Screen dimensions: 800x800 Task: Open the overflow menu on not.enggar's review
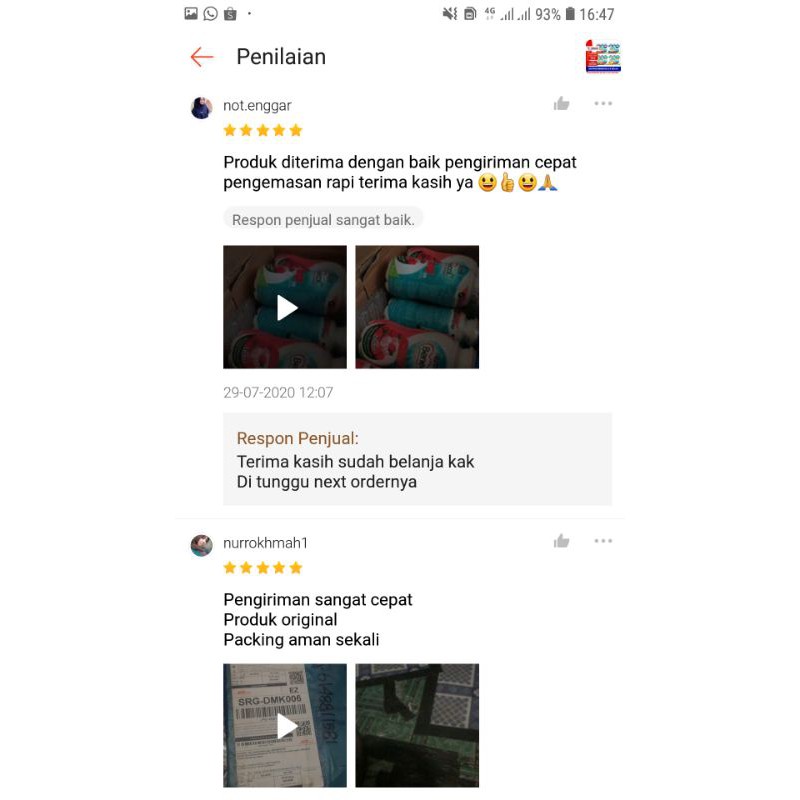[603, 104]
